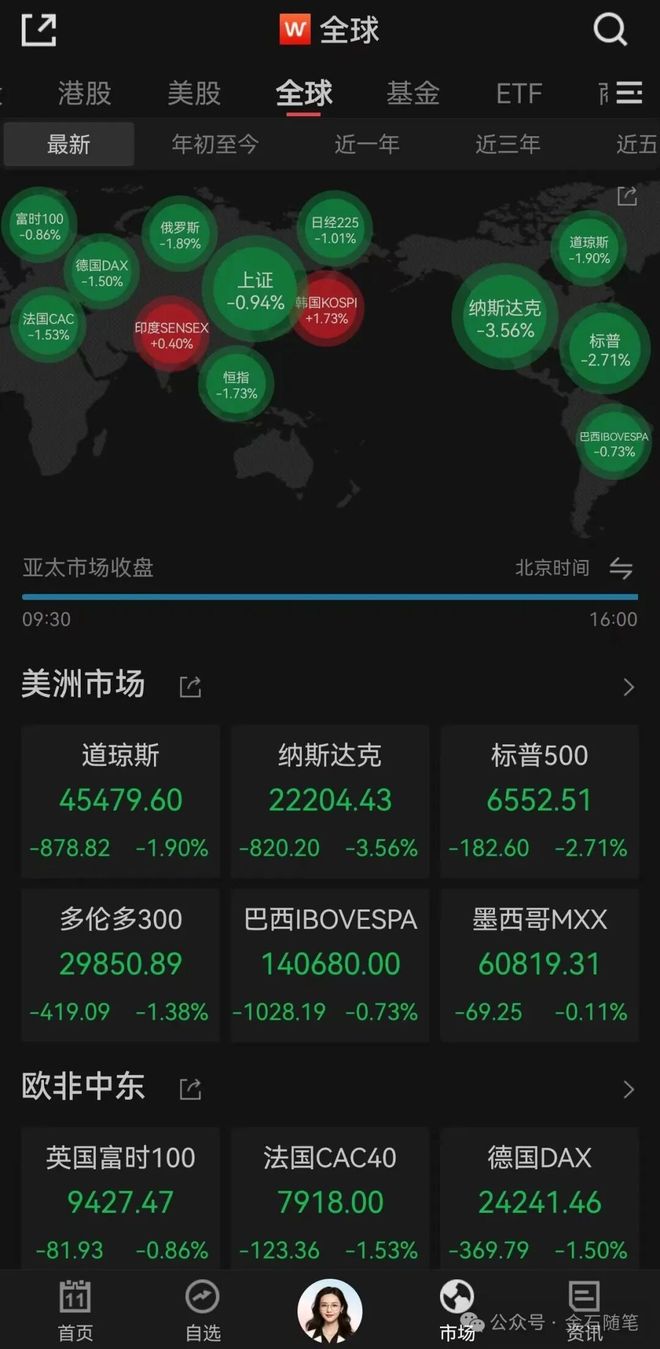Open the 道琼斯 index card
The height and width of the screenshot is (1349, 660).
click(120, 801)
